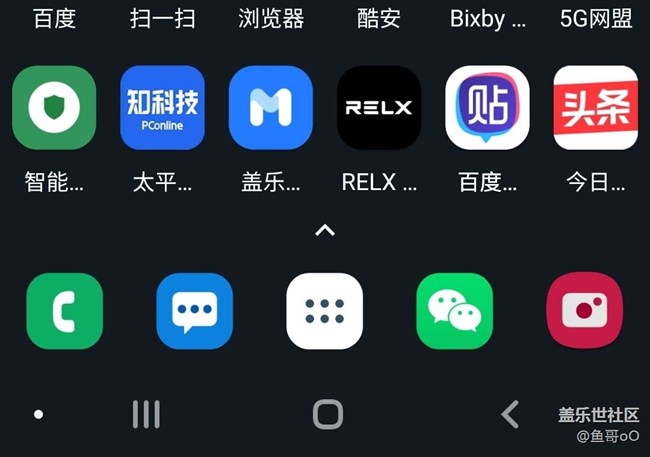Tap the recent apps navigation button
Screen dimensions: 650x457
click(146, 414)
